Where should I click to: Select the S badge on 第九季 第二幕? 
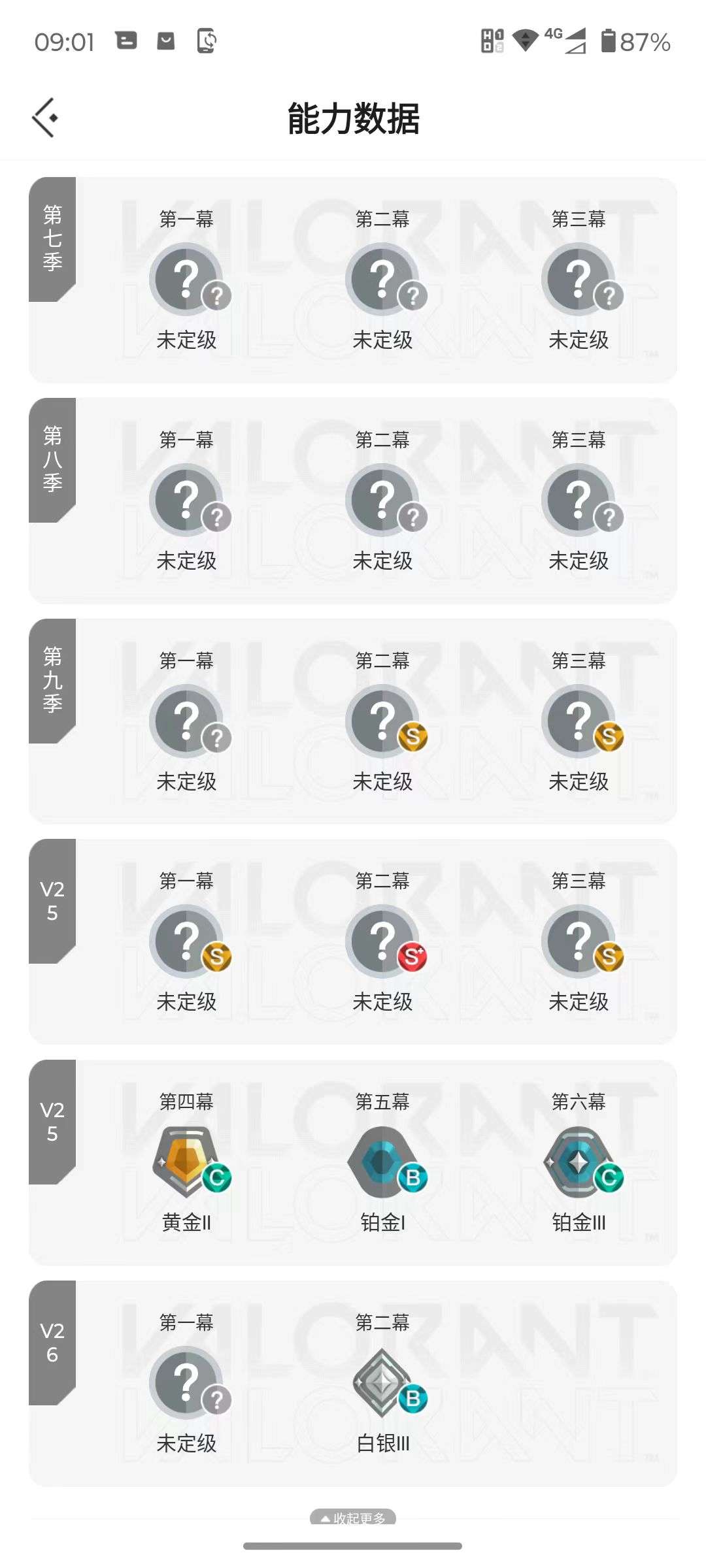[x=412, y=736]
